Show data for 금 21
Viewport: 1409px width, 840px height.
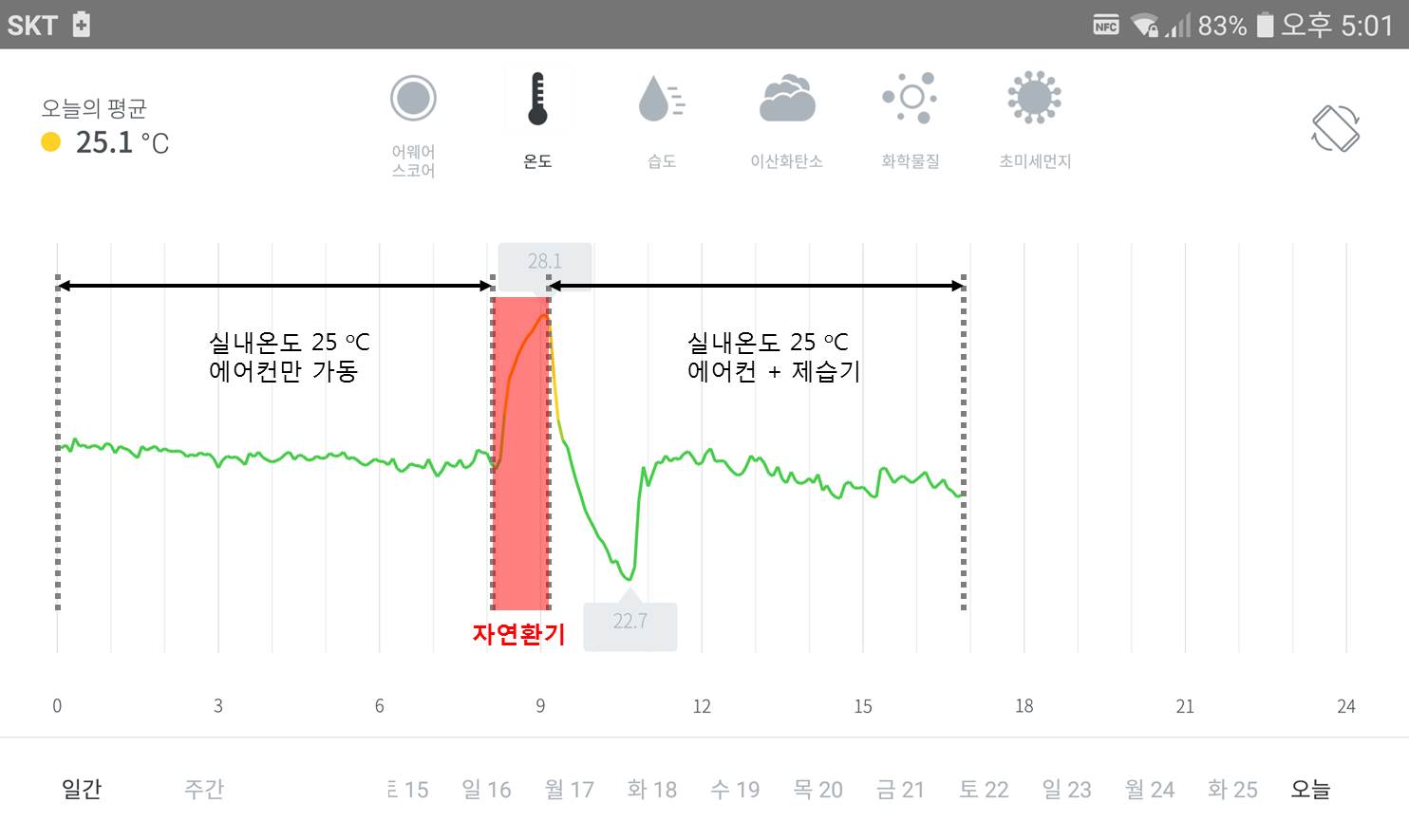900,790
